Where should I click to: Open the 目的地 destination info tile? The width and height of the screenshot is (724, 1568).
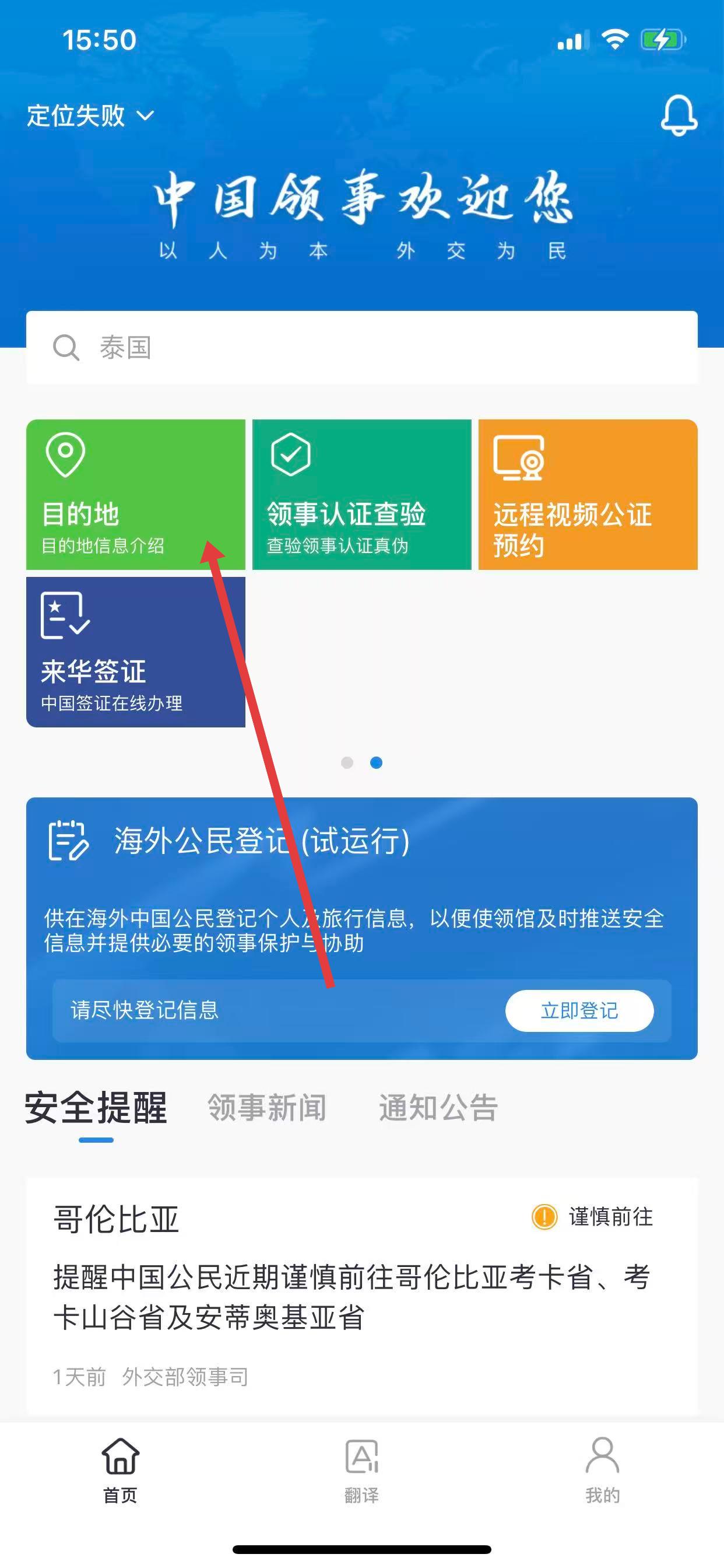(x=135, y=494)
